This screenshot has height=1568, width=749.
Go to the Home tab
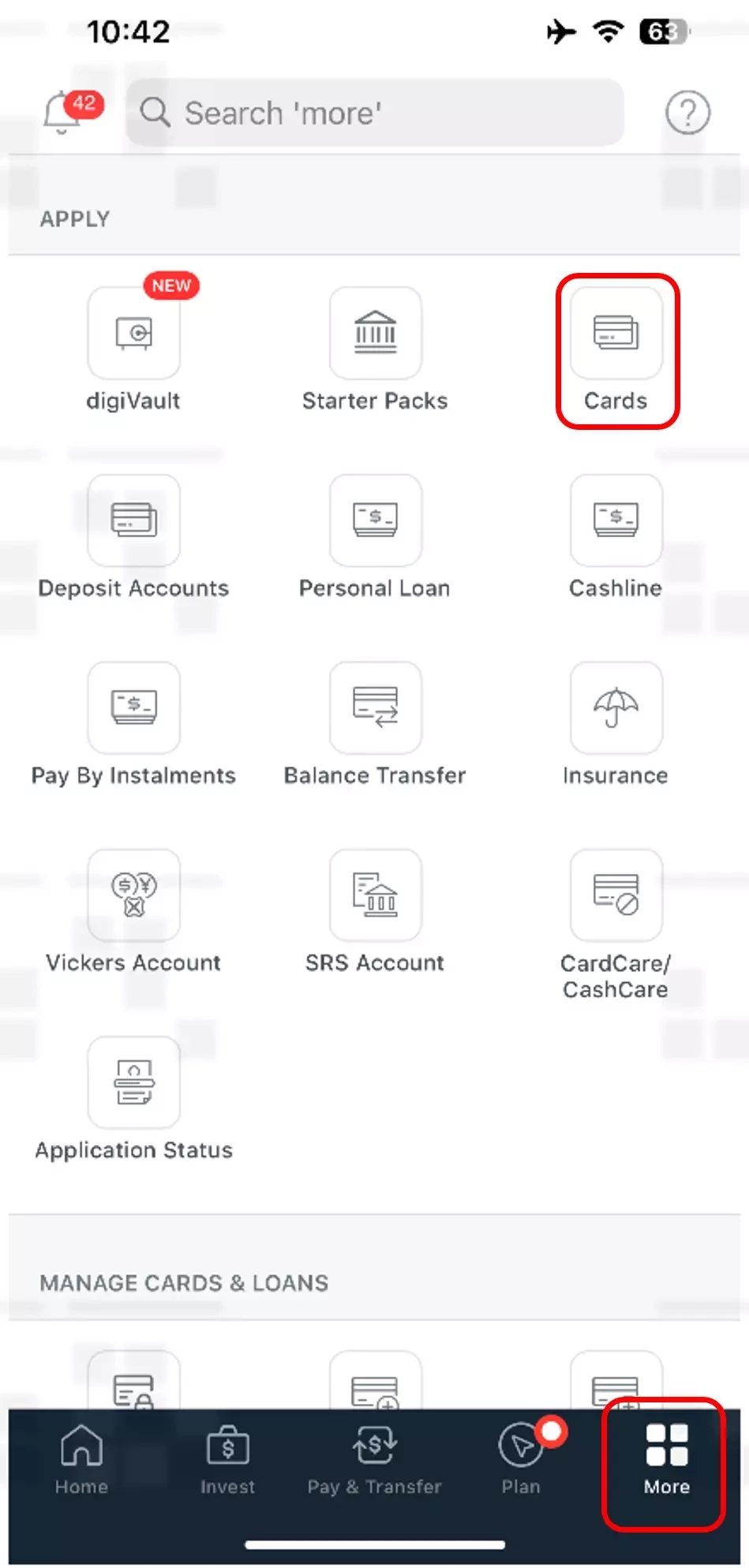(81, 1460)
